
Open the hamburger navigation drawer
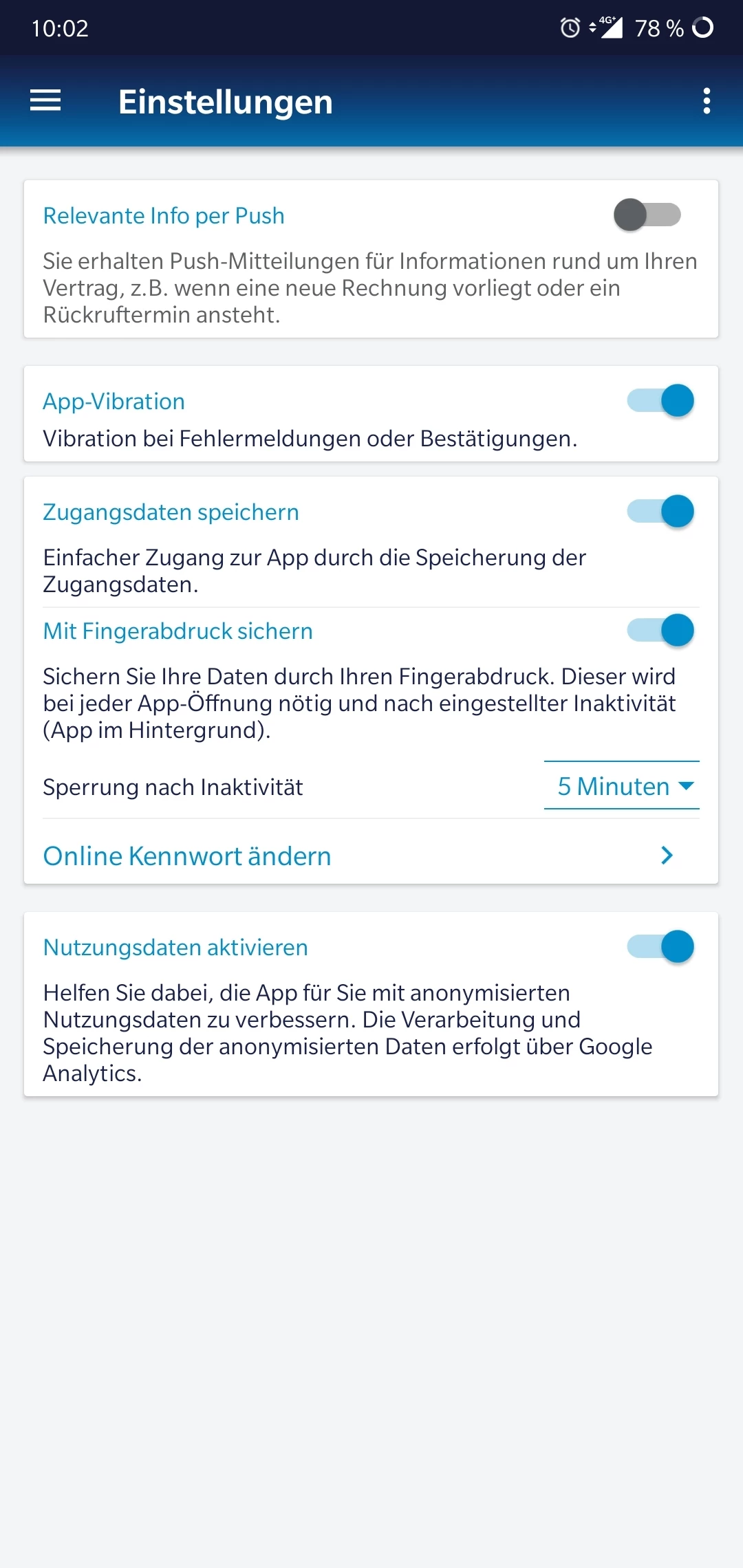(x=45, y=101)
